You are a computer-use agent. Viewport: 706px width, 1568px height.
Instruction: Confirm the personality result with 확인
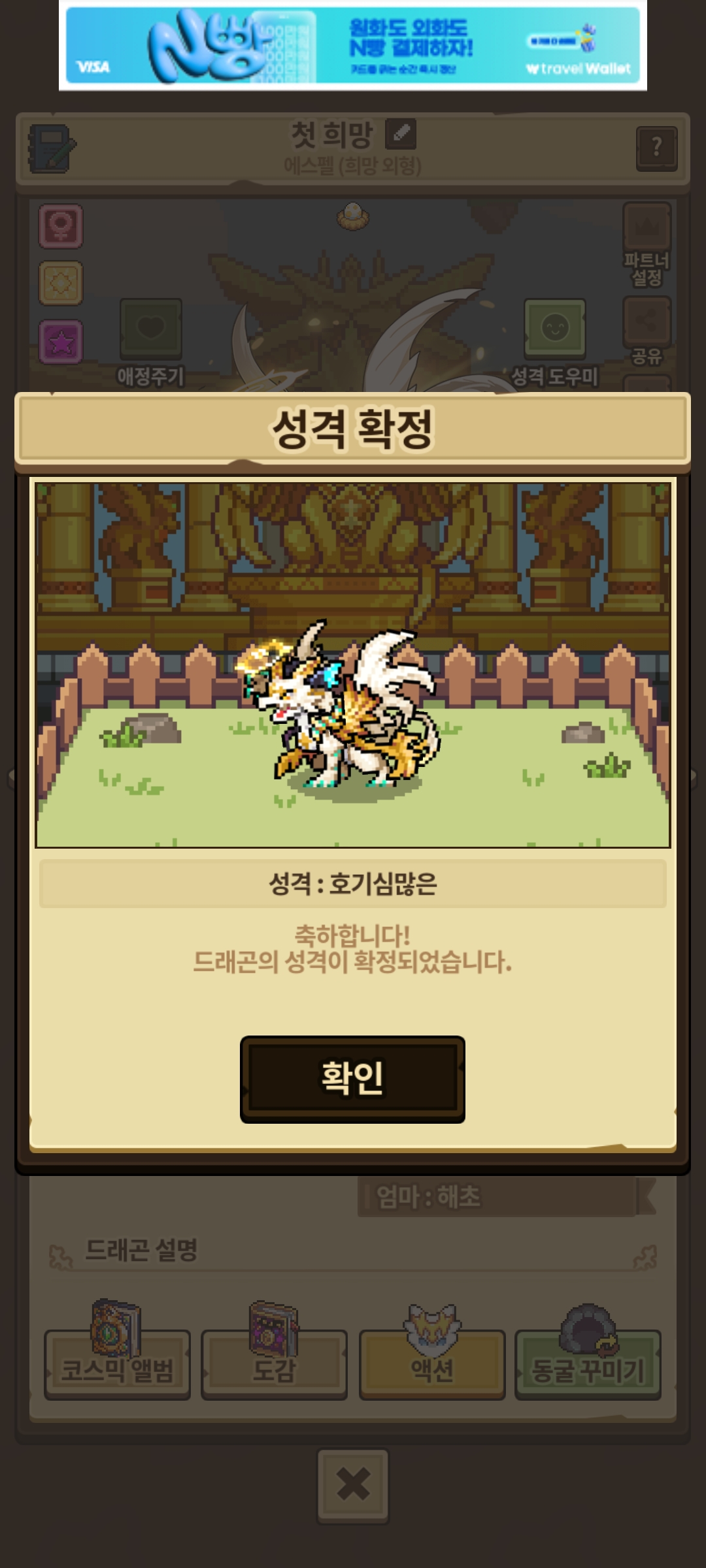pyautogui.click(x=352, y=1079)
